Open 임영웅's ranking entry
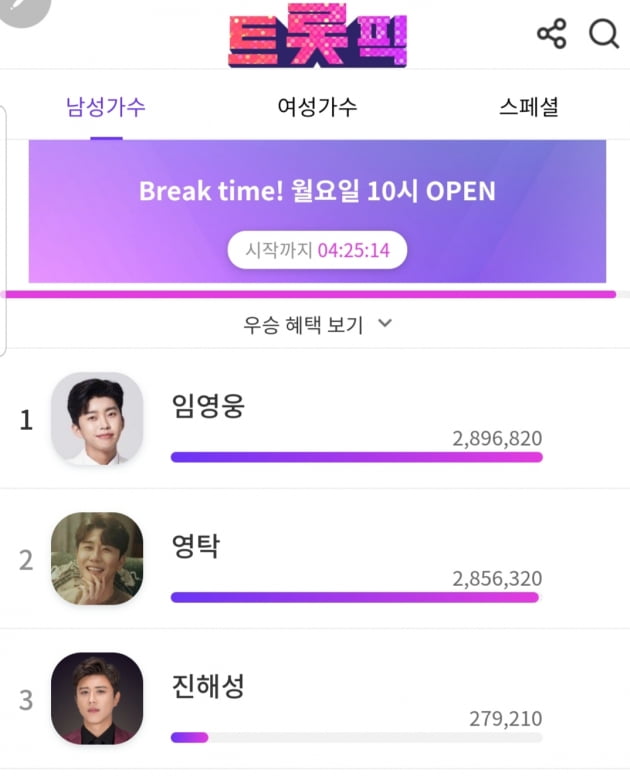The height and width of the screenshot is (776, 630). pyautogui.click(x=315, y=418)
